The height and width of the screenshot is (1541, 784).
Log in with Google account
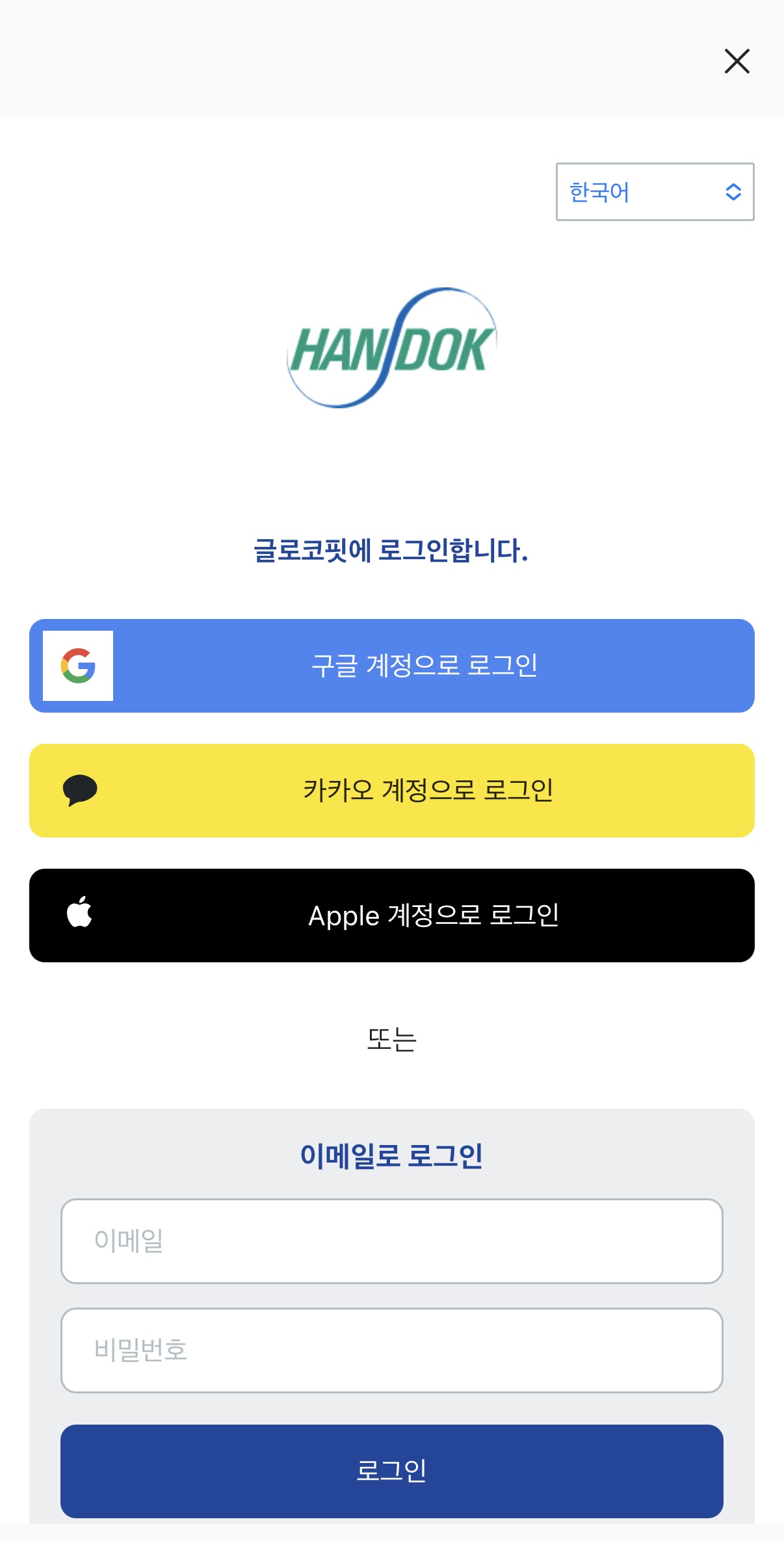coord(392,666)
